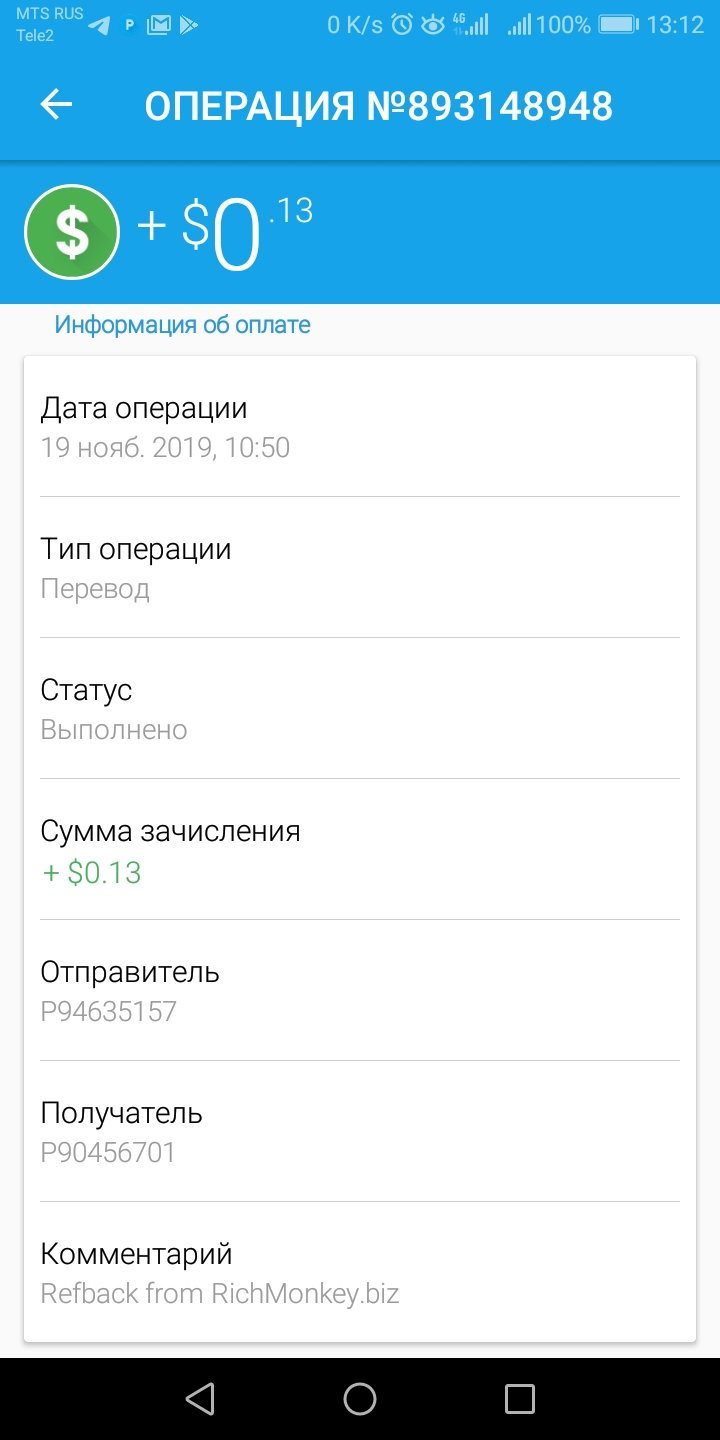The width and height of the screenshot is (720, 1440).
Task: Open the recent apps button
Action: (x=519, y=1398)
